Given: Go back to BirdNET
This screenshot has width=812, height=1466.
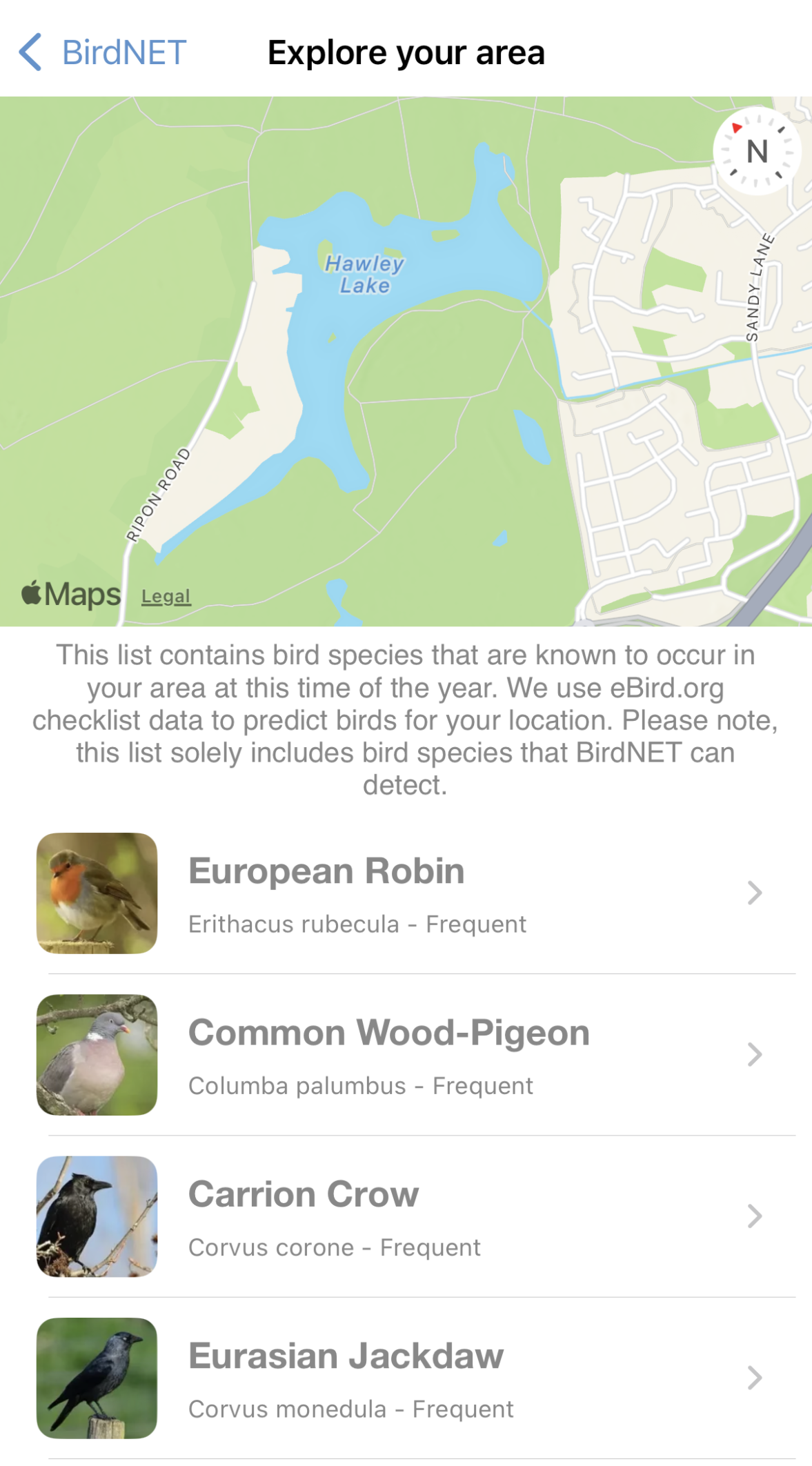Looking at the screenshot, I should pyautogui.click(x=102, y=52).
